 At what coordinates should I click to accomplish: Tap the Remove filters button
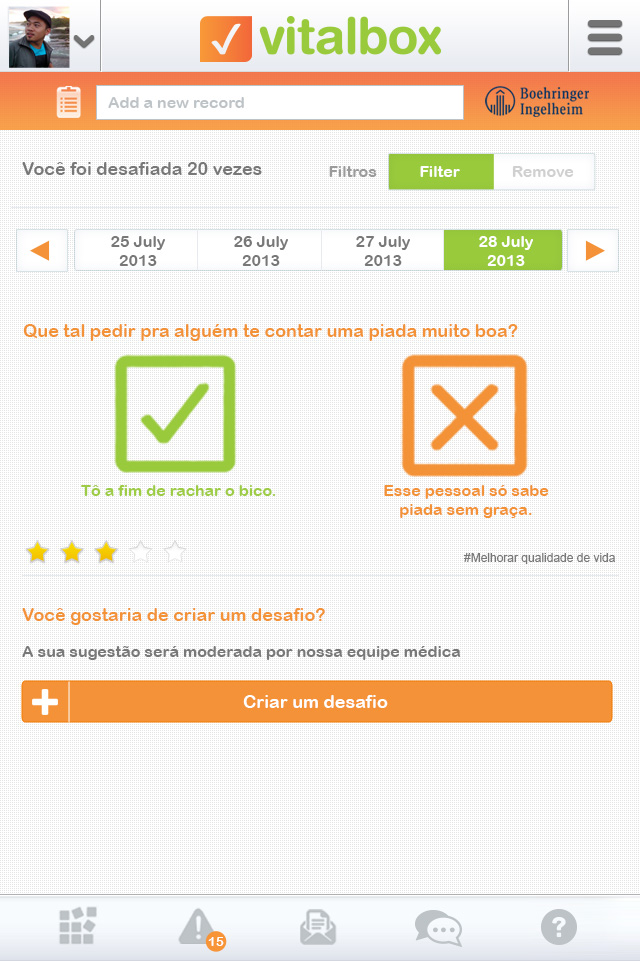[x=543, y=171]
